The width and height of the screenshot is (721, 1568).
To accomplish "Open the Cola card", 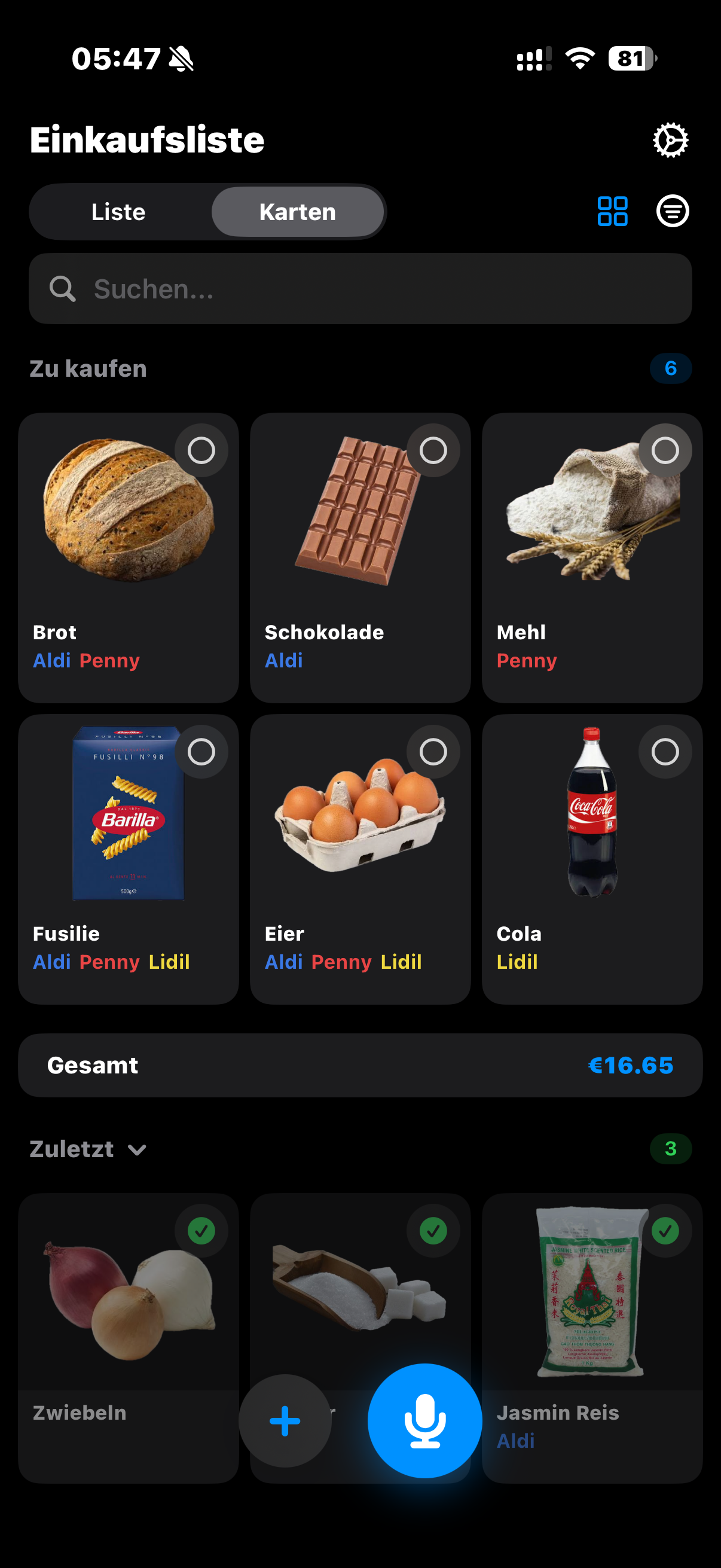I will point(591,852).
